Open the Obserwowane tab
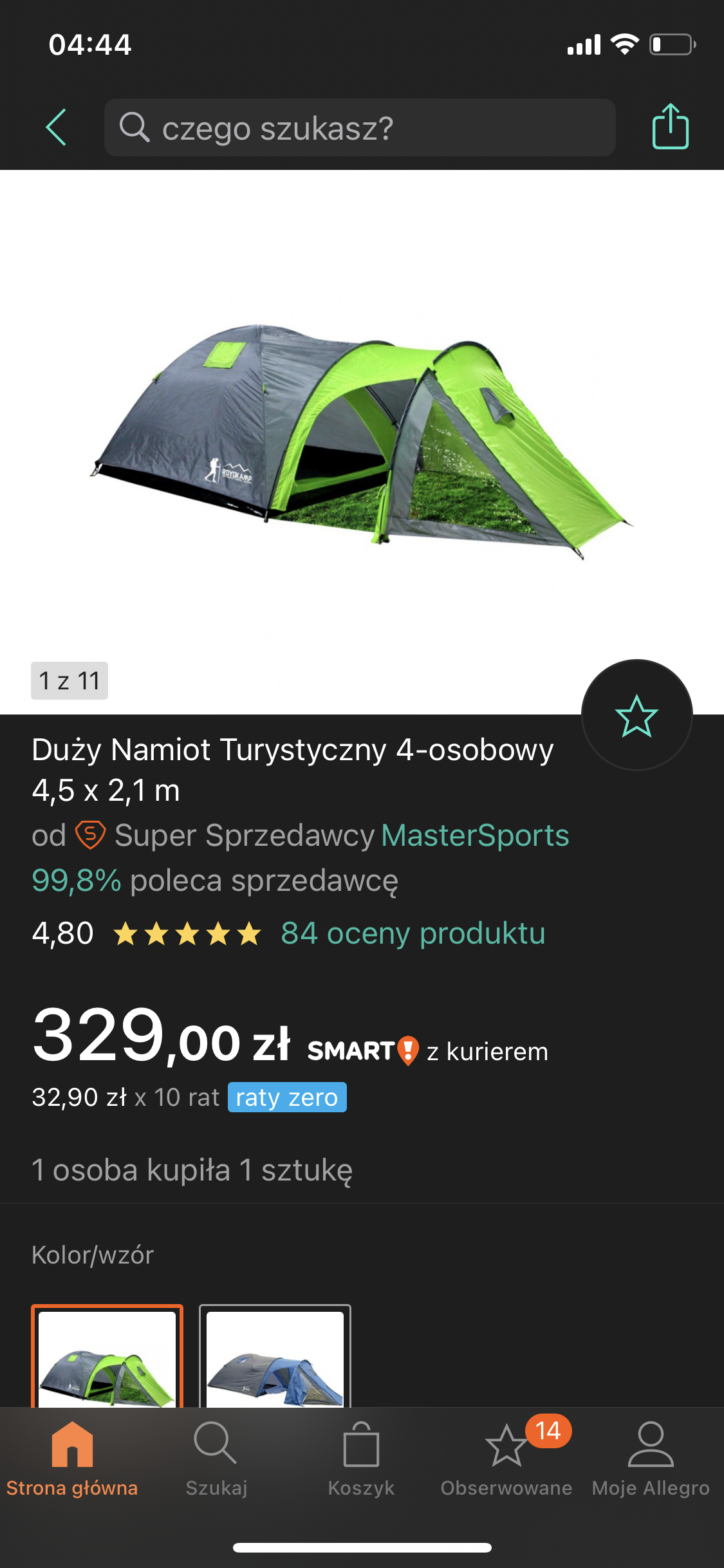The height and width of the screenshot is (1568, 724). tap(506, 1459)
